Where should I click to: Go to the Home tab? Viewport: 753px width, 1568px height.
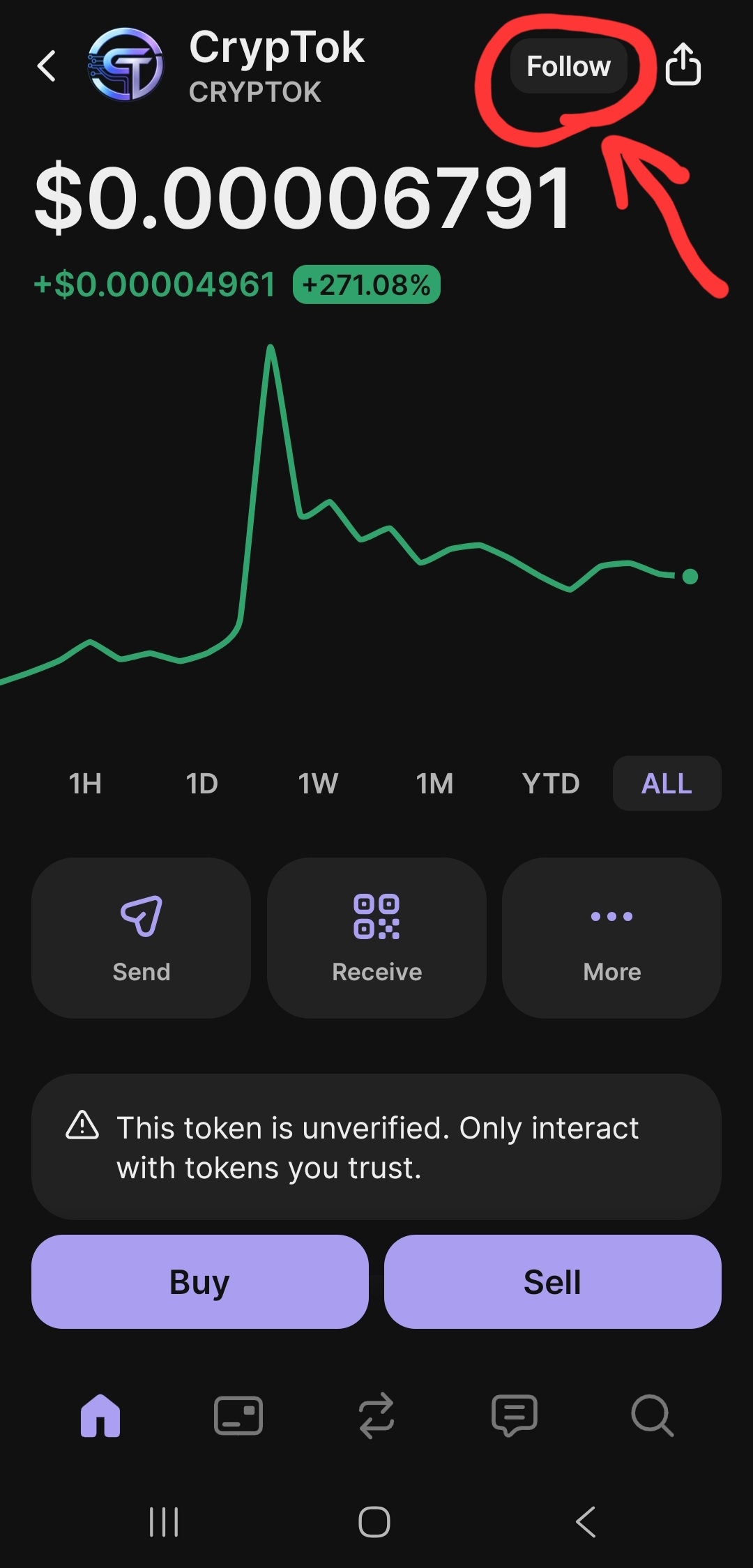pos(100,1416)
